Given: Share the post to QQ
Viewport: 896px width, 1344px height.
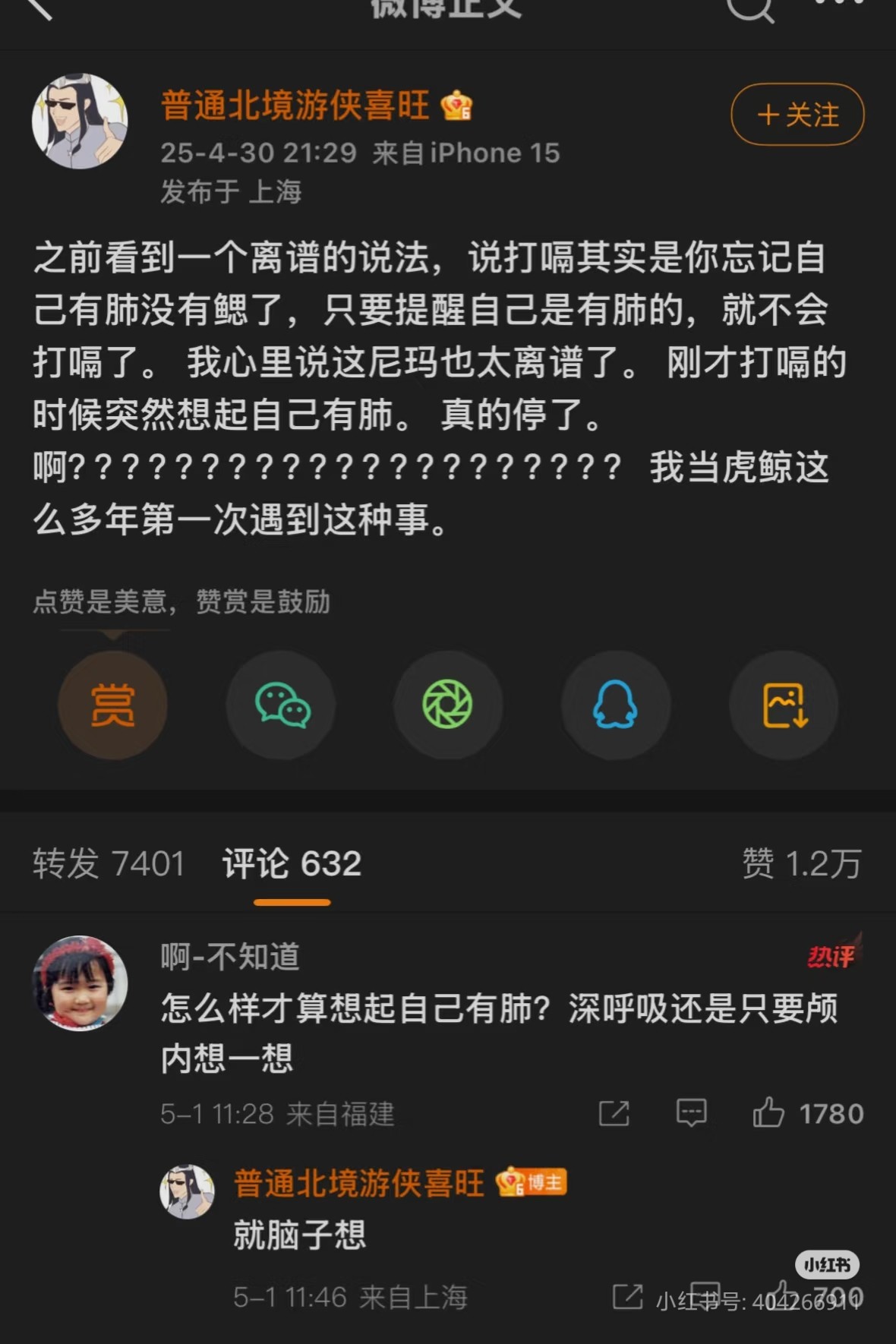Looking at the screenshot, I should 615,705.
